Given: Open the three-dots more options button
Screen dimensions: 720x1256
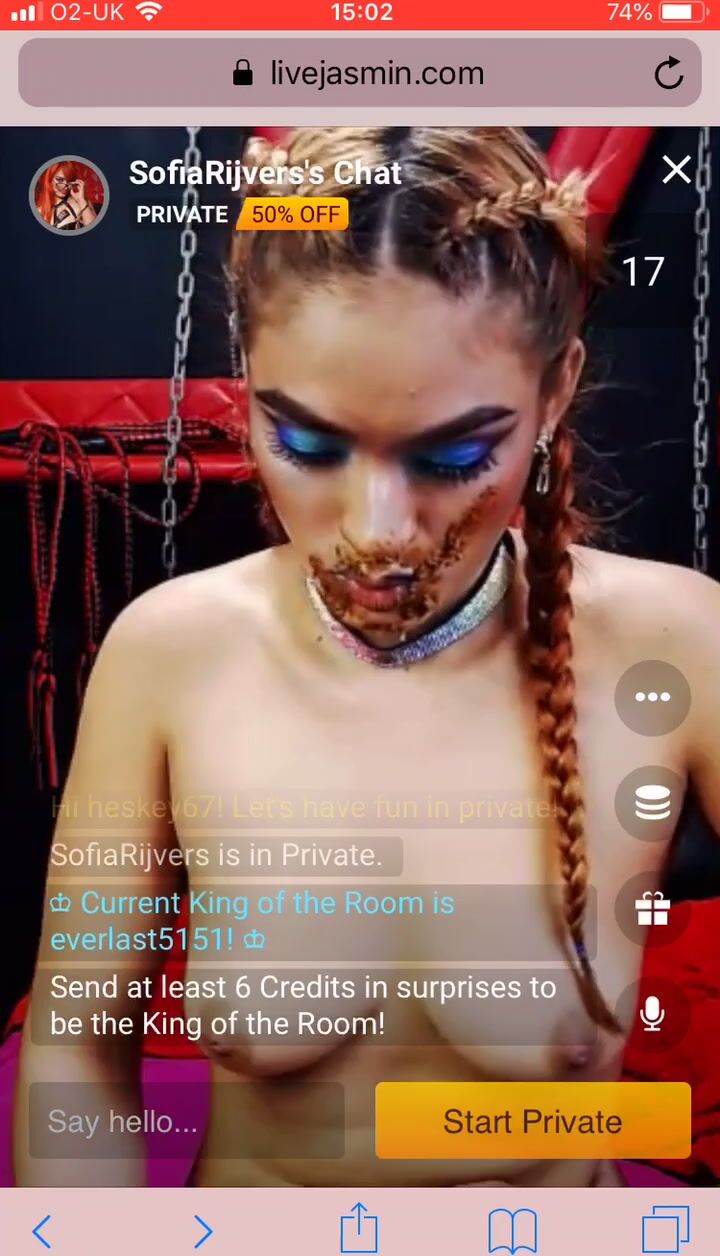Looking at the screenshot, I should [652, 697].
